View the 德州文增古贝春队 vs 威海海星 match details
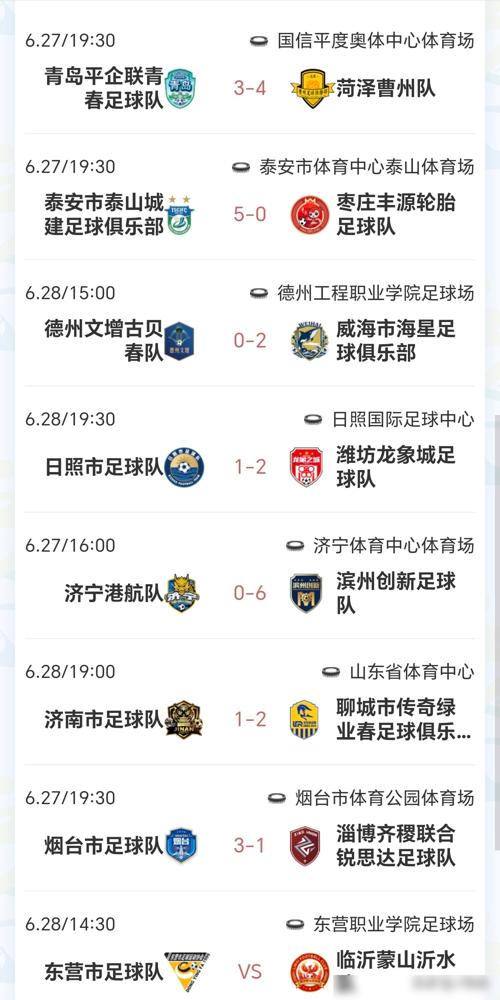This screenshot has height=1000, width=500. click(250, 323)
